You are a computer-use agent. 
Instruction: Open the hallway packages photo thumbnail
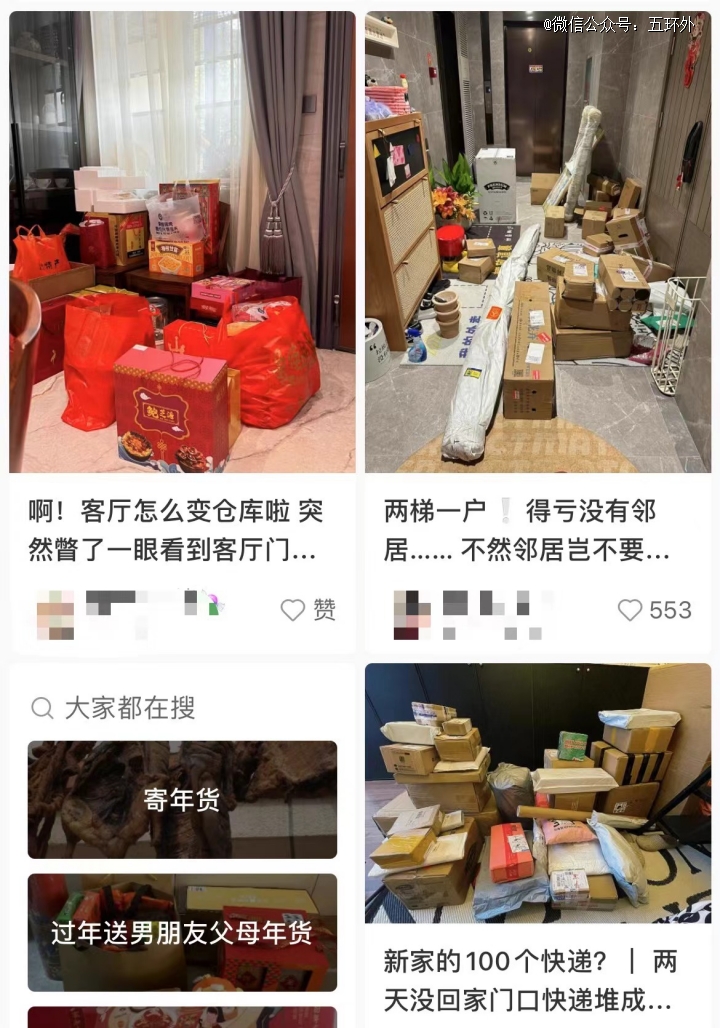point(538,242)
